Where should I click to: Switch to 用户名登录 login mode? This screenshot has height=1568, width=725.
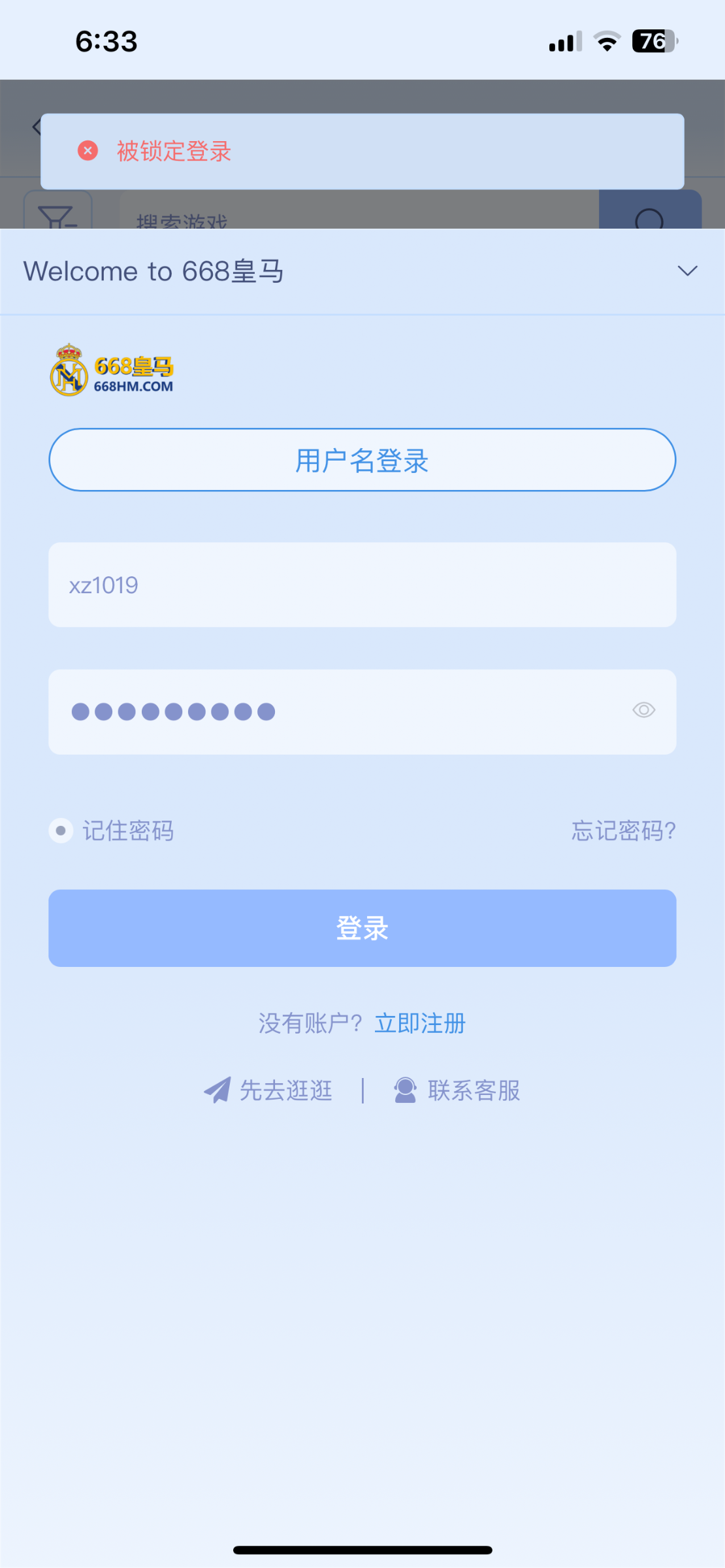click(x=362, y=459)
